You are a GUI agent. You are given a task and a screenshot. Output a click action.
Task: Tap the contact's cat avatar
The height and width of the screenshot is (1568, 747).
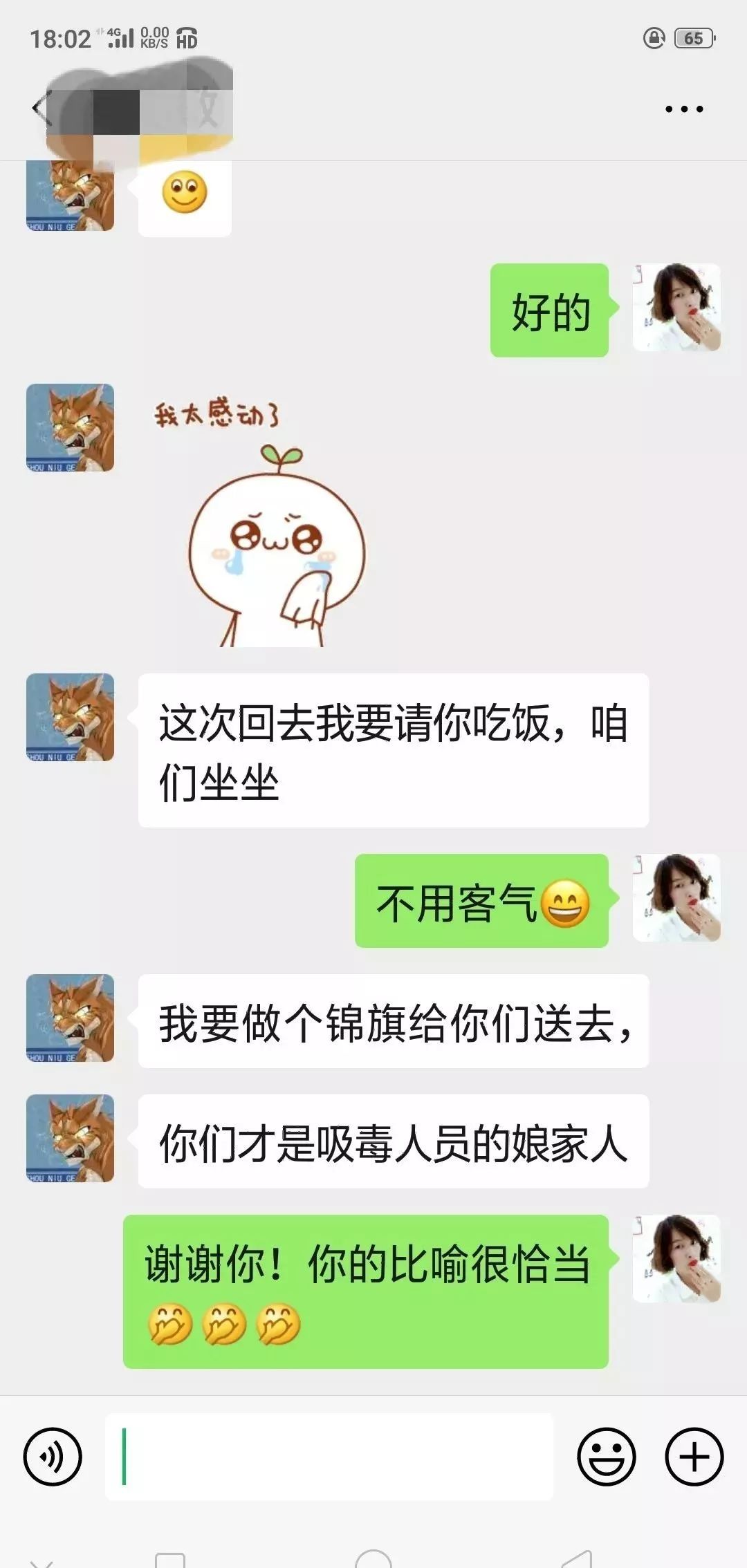click(69, 718)
